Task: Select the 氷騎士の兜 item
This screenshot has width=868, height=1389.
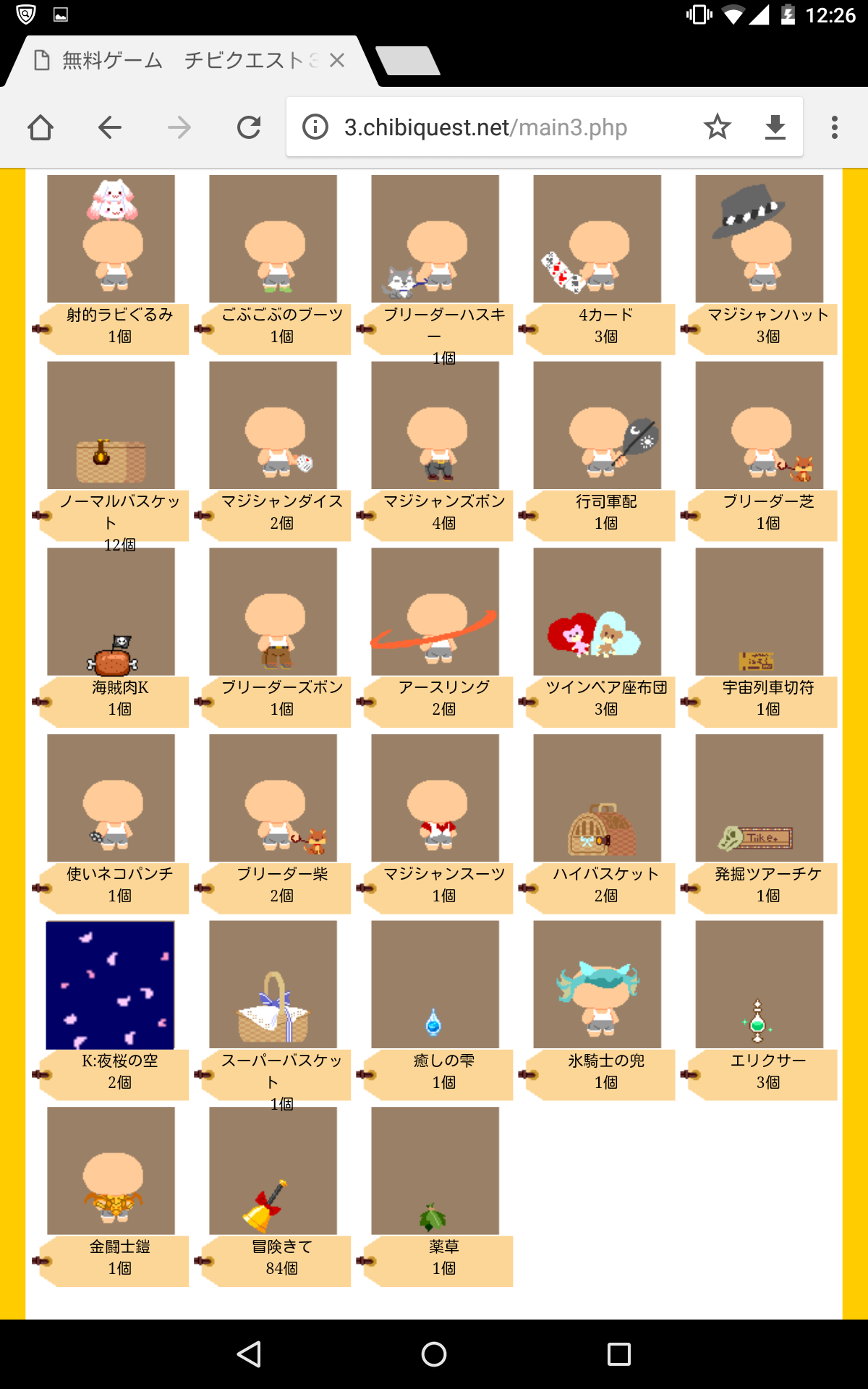Action: (x=597, y=985)
